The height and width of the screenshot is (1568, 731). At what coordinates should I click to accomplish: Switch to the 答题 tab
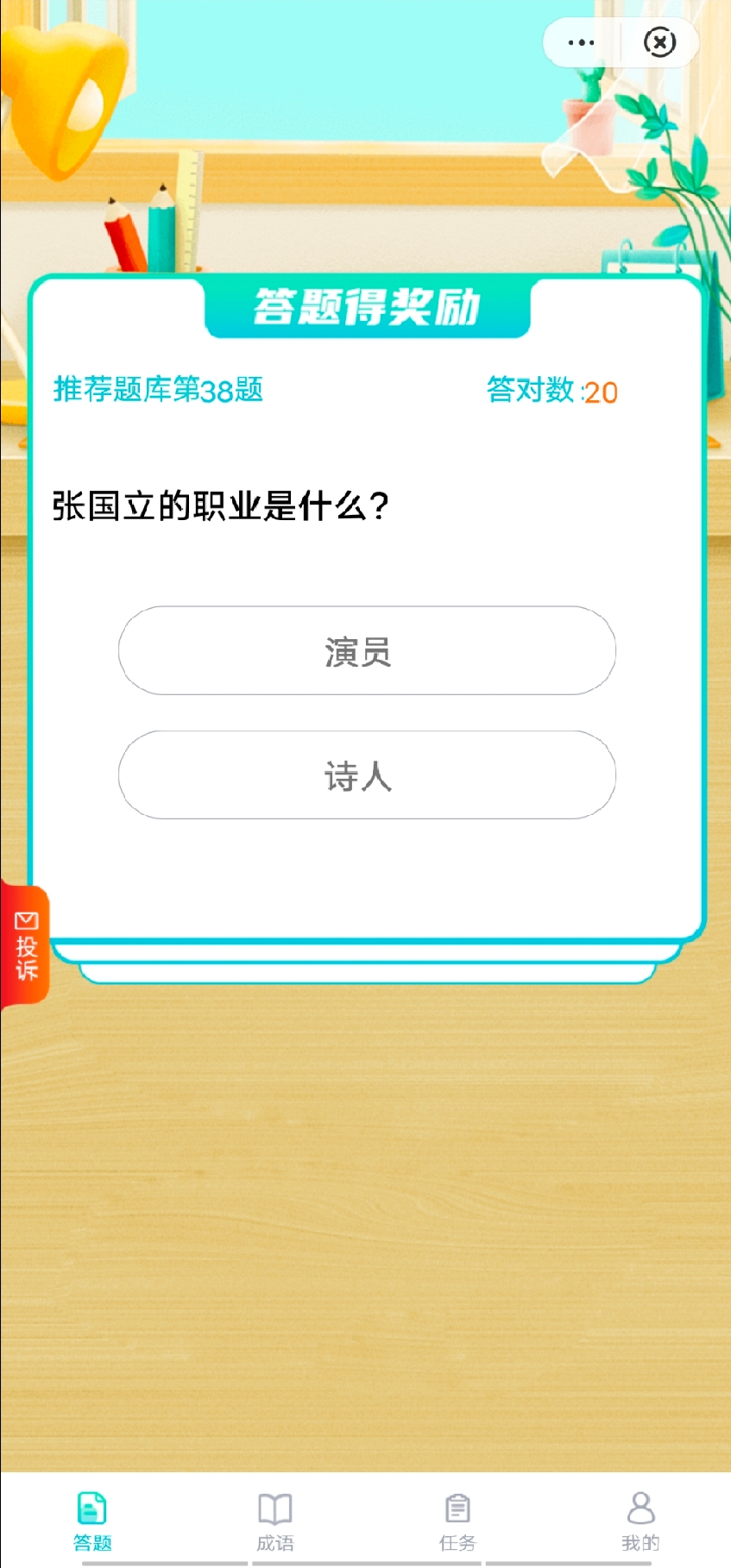point(92,1522)
